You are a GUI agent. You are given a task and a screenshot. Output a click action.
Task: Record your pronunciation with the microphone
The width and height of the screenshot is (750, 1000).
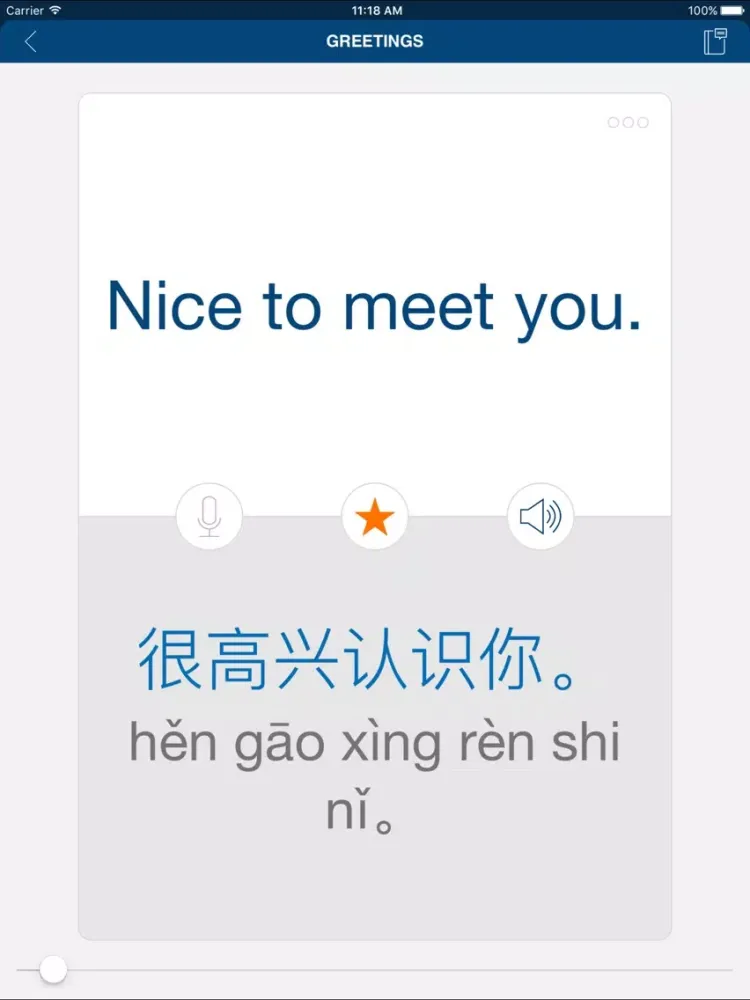(x=209, y=517)
